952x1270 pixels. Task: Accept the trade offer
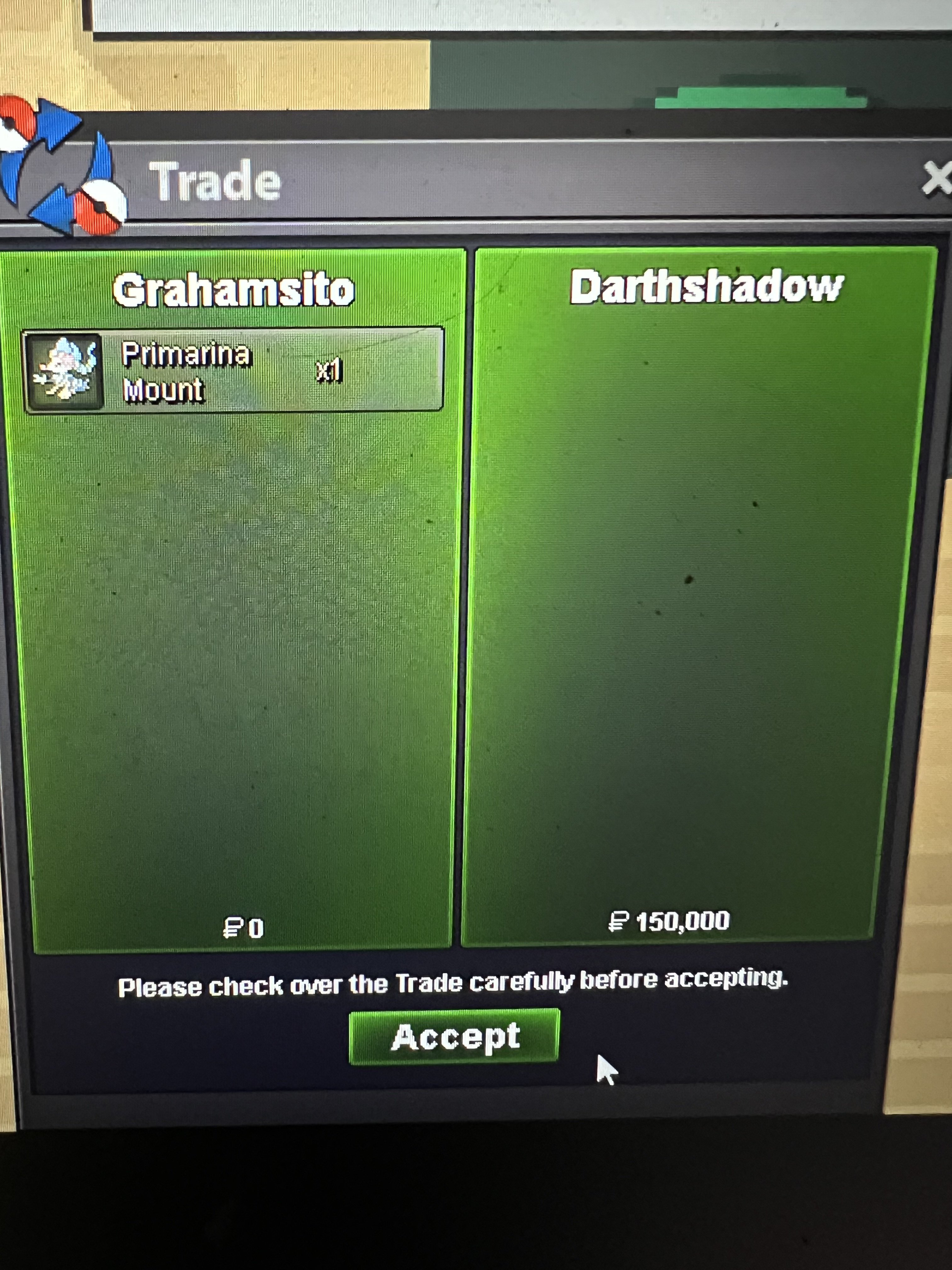coord(454,1038)
